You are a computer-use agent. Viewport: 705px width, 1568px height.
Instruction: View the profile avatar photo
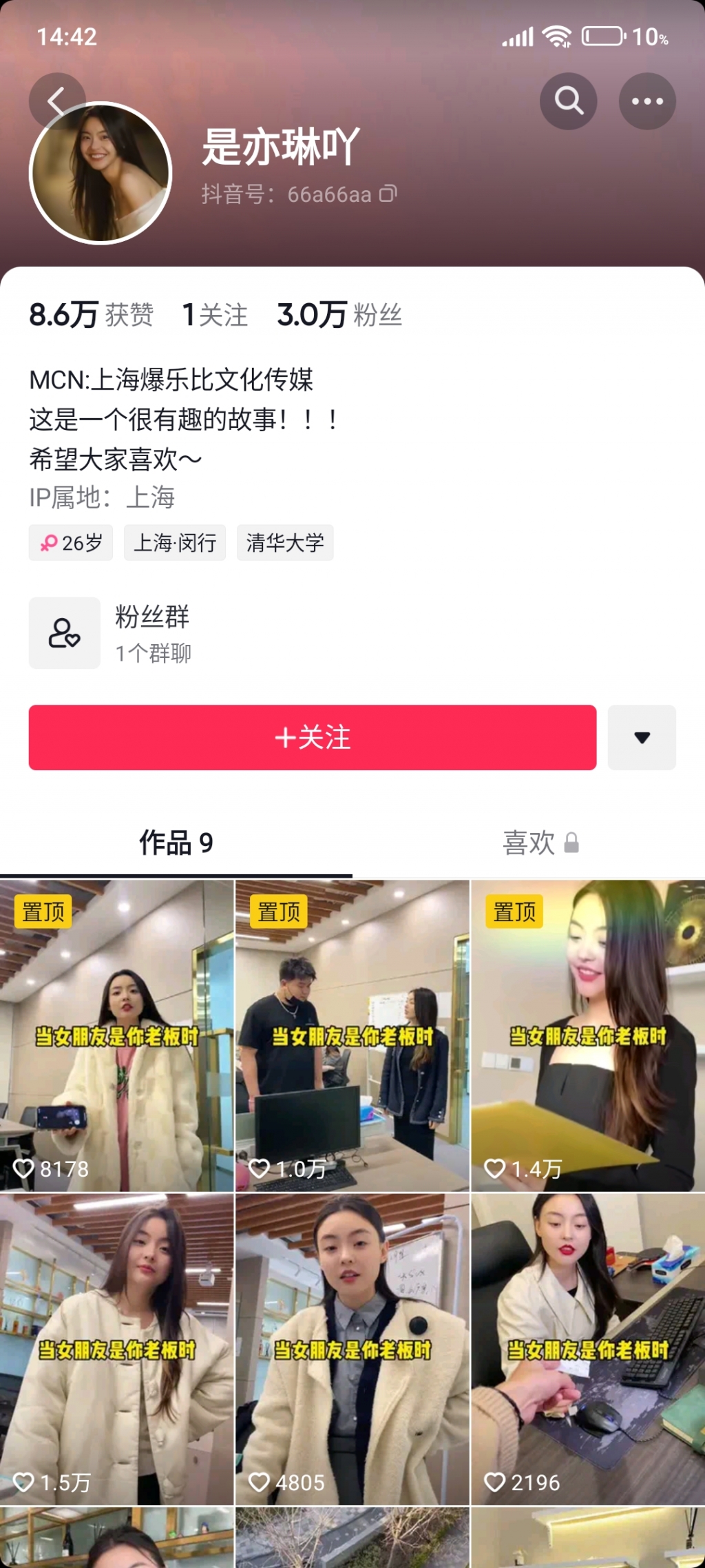point(101,174)
